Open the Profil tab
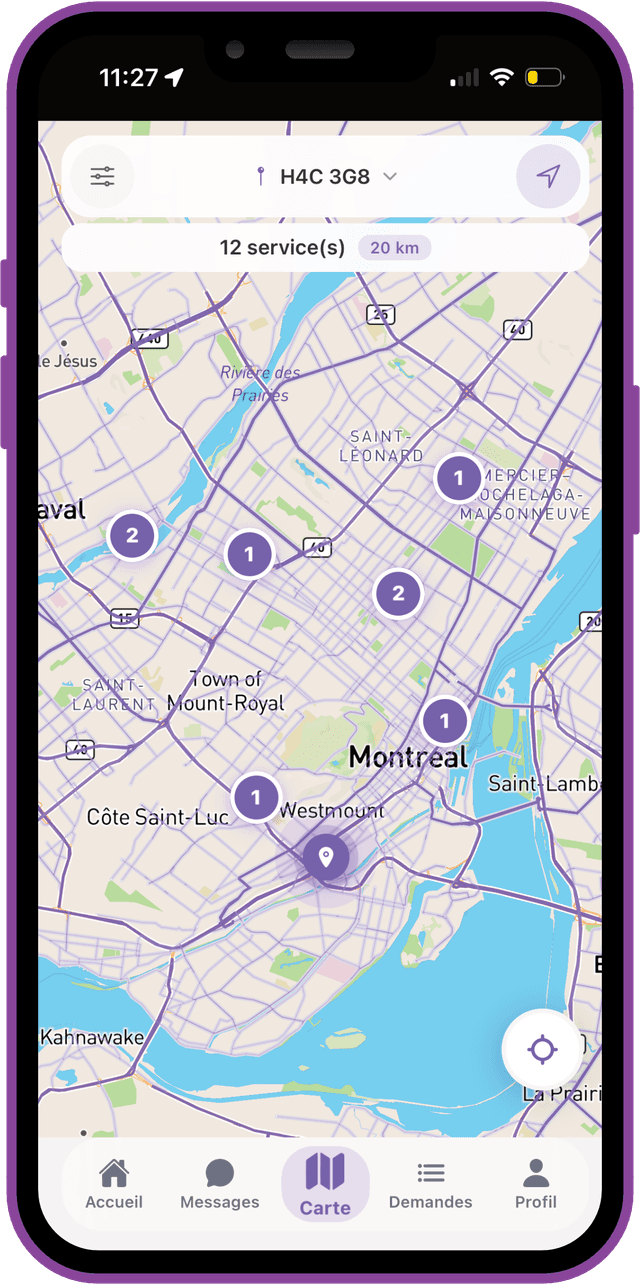The image size is (640, 1285). (x=535, y=1184)
